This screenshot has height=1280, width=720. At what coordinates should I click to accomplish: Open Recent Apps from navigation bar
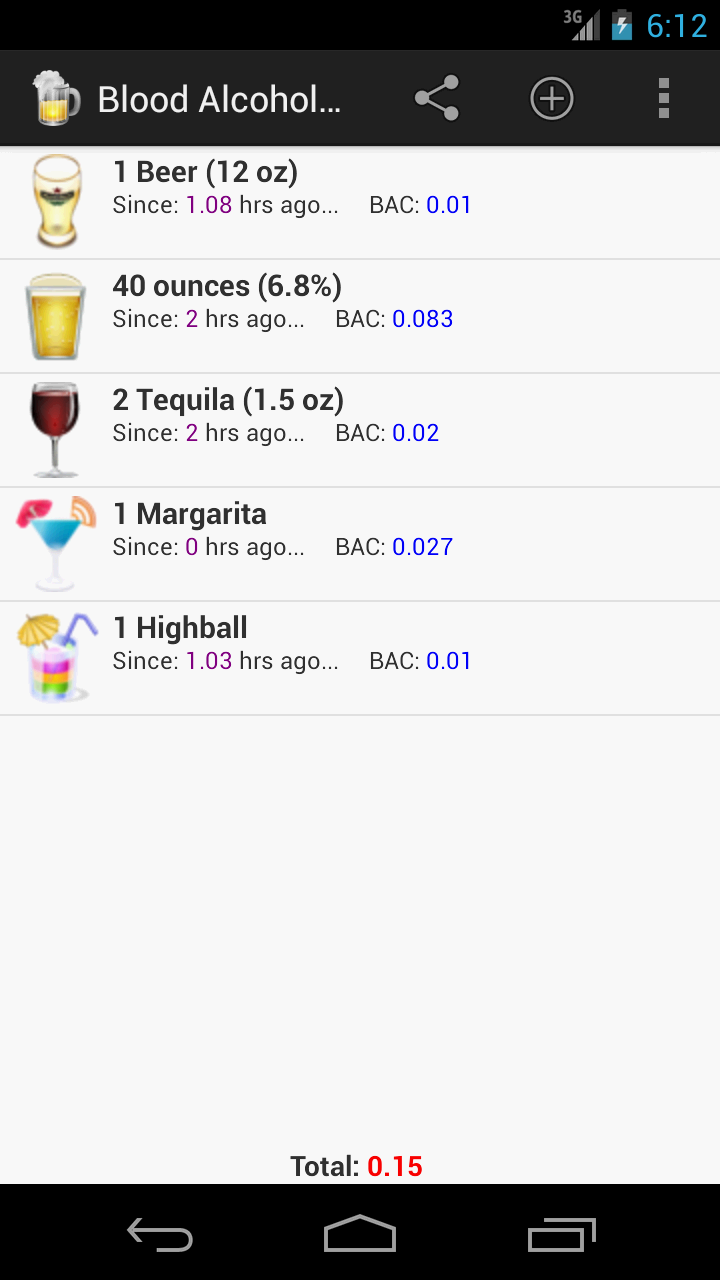point(561,1235)
